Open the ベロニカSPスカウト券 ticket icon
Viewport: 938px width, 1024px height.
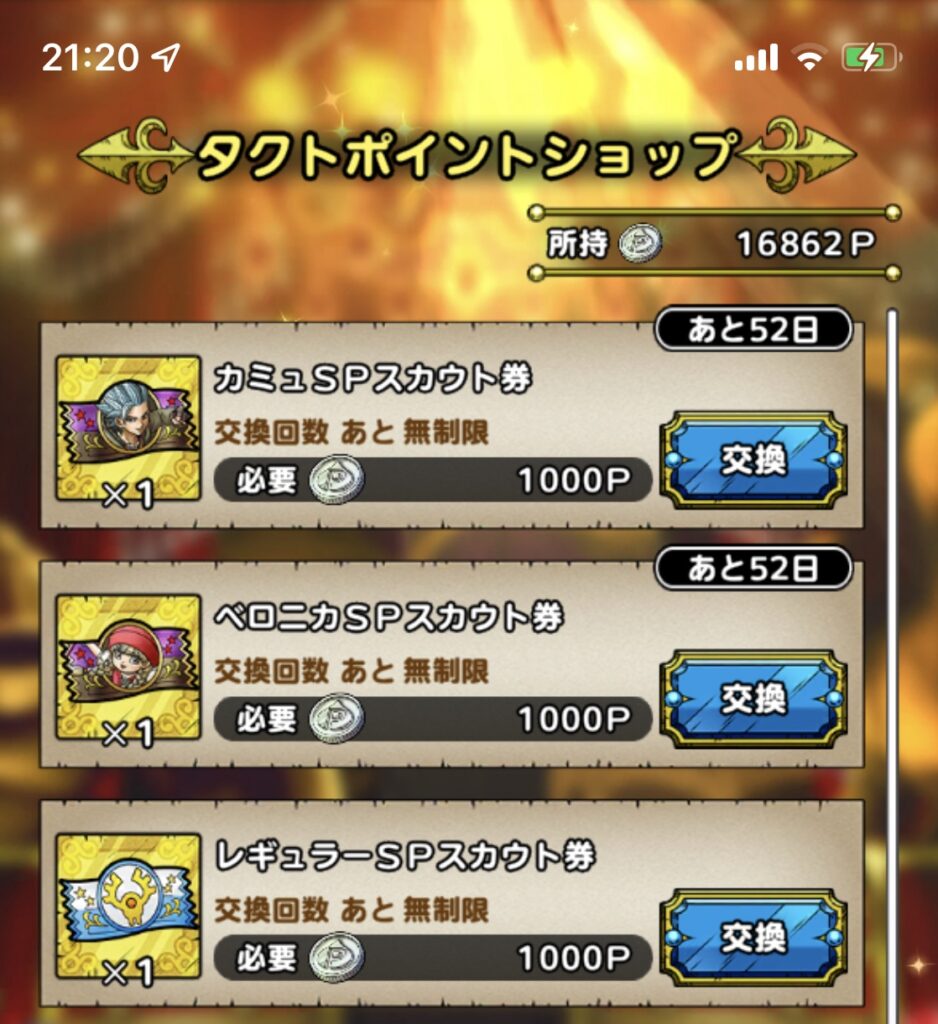(x=121, y=667)
